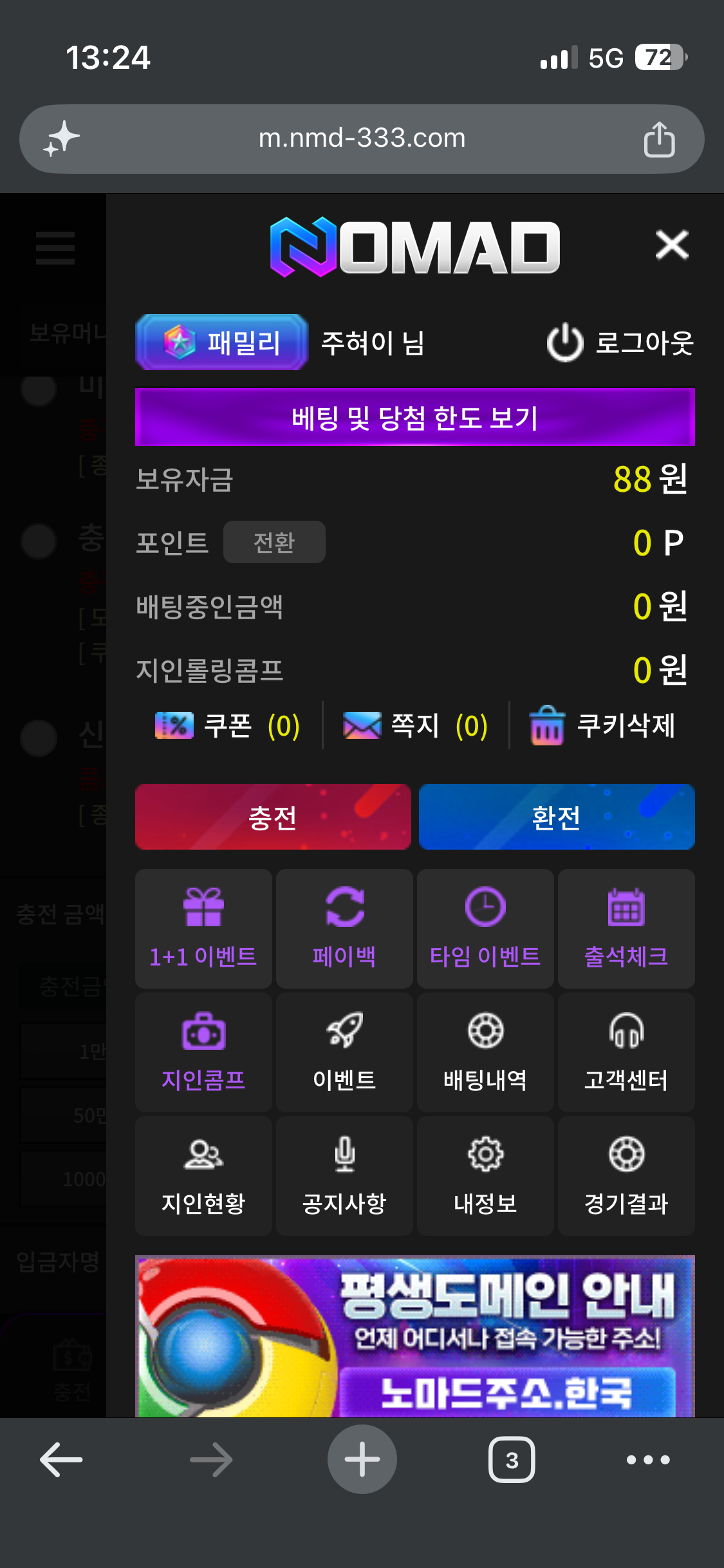Open the 1+1 이벤트 tile
Viewport: 724px width, 1568px height.
click(x=203, y=929)
